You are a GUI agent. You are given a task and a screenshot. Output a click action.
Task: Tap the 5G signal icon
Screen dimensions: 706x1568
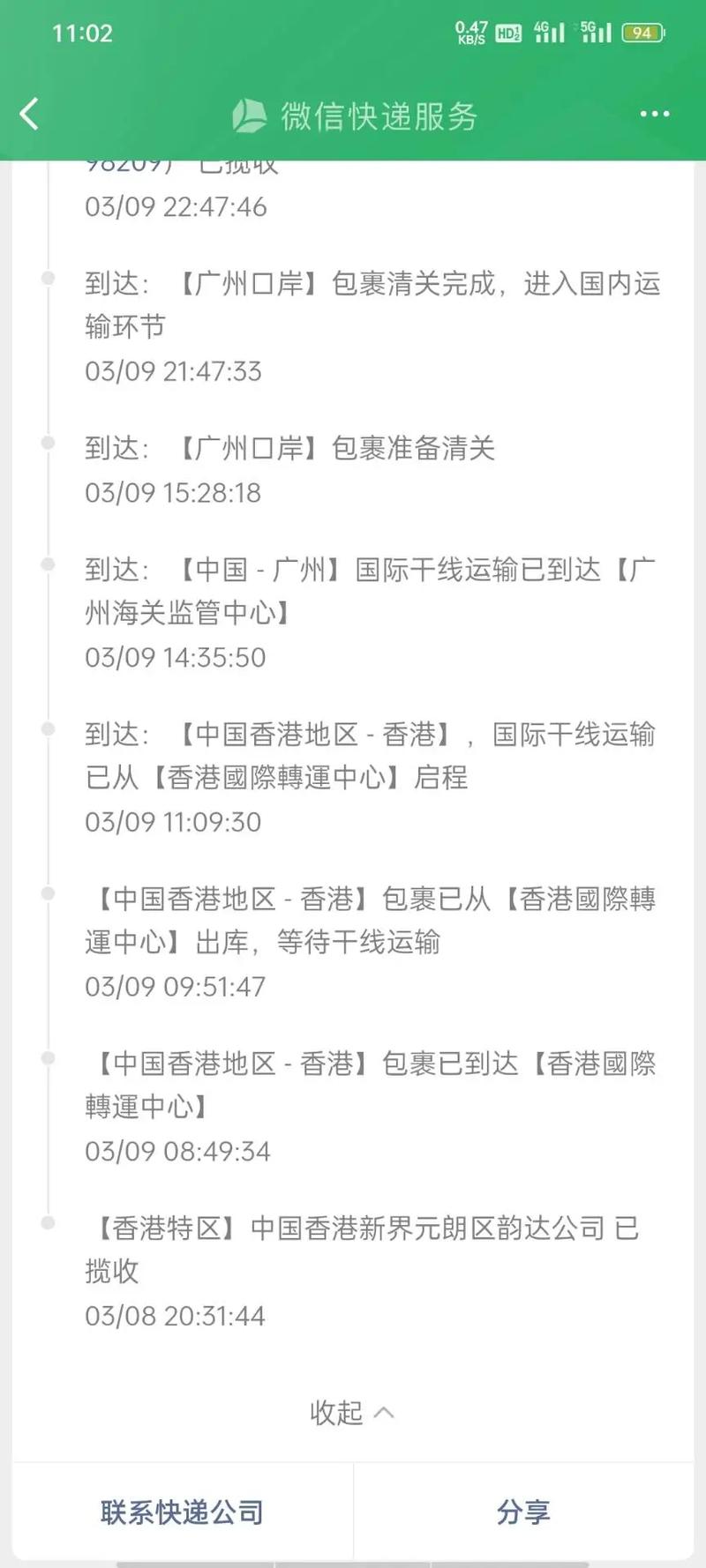[x=593, y=32]
